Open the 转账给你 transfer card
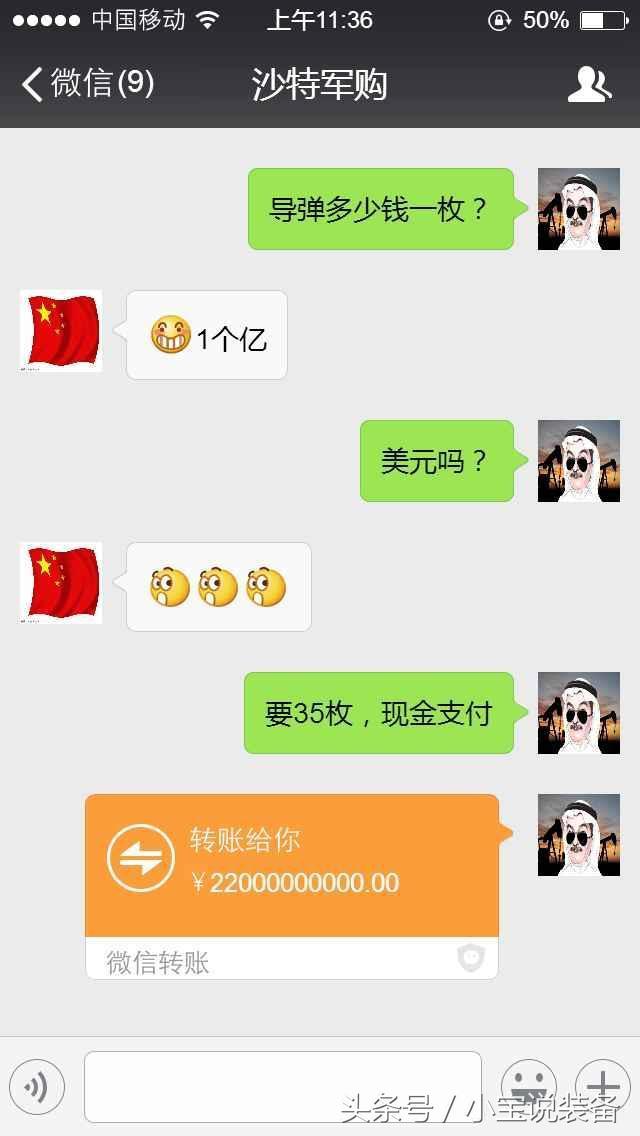 point(292,867)
